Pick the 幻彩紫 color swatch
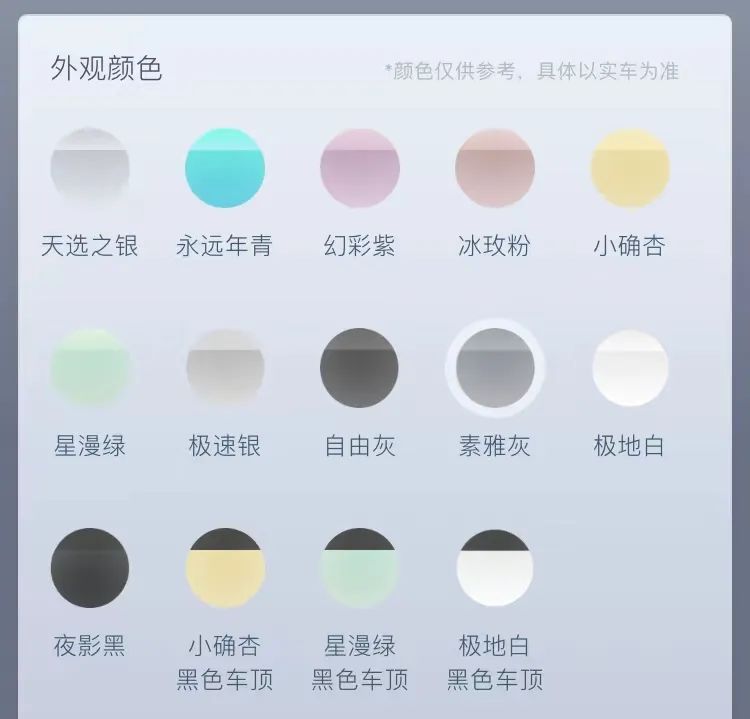750x719 pixels. click(x=360, y=168)
